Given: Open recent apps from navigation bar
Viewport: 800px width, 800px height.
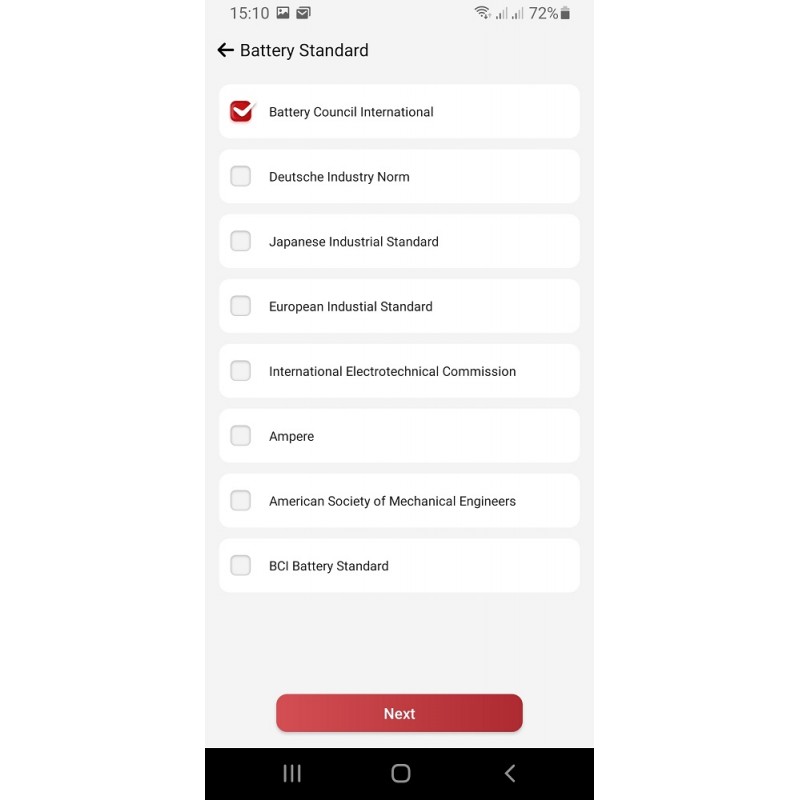Looking at the screenshot, I should pos(292,773).
